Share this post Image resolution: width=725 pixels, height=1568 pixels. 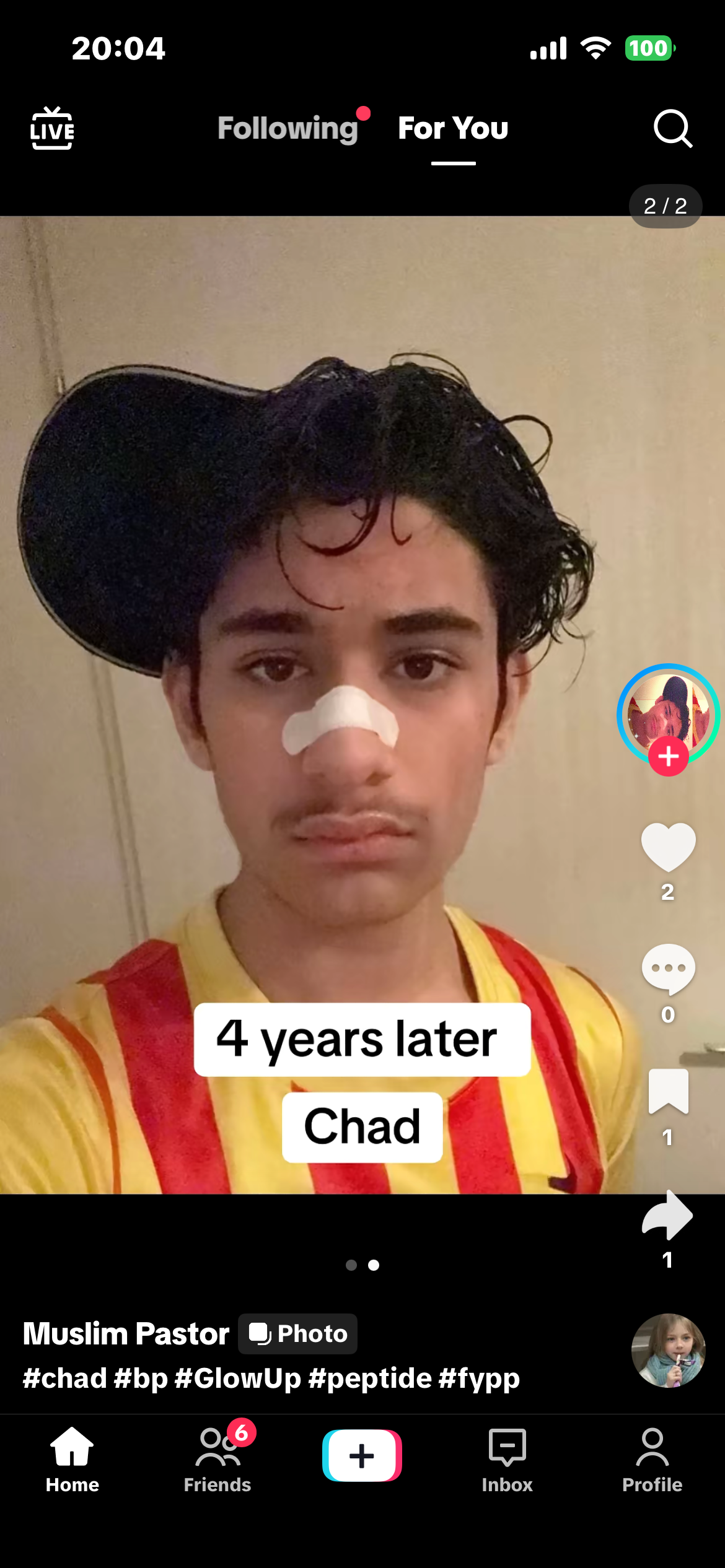(x=668, y=1215)
